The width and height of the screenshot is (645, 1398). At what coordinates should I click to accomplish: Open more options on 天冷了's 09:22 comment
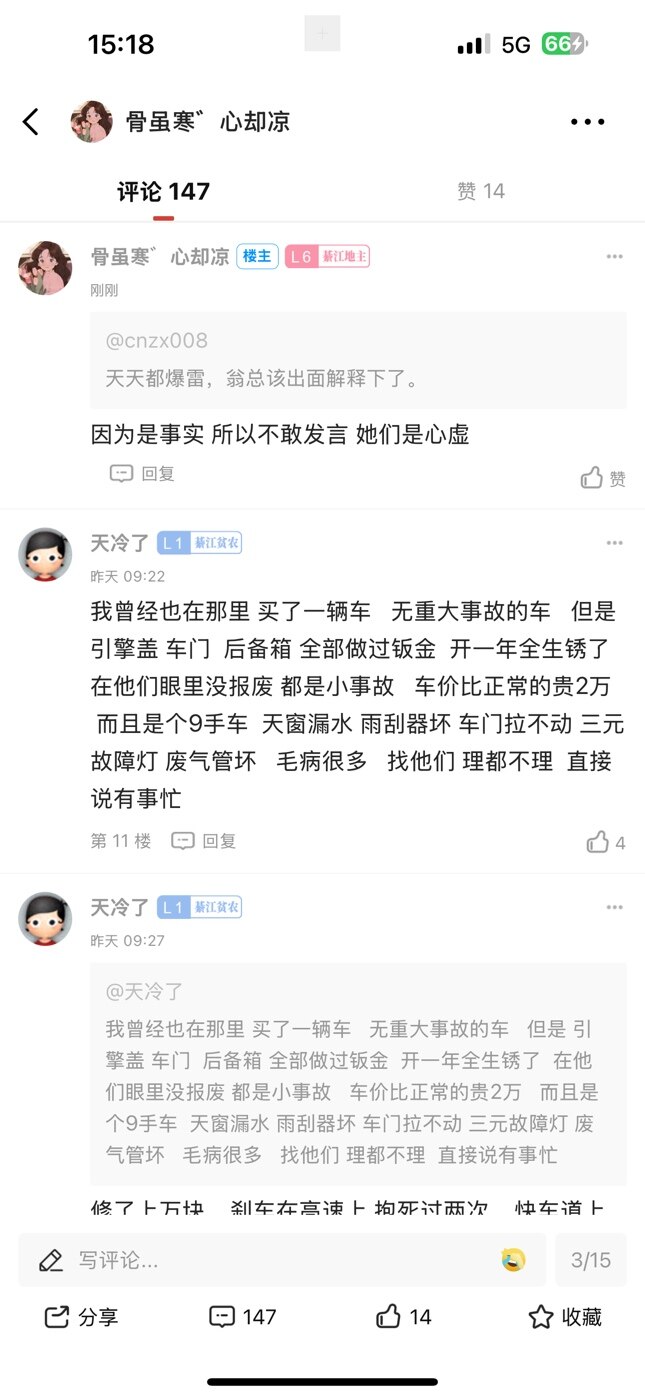click(614, 543)
